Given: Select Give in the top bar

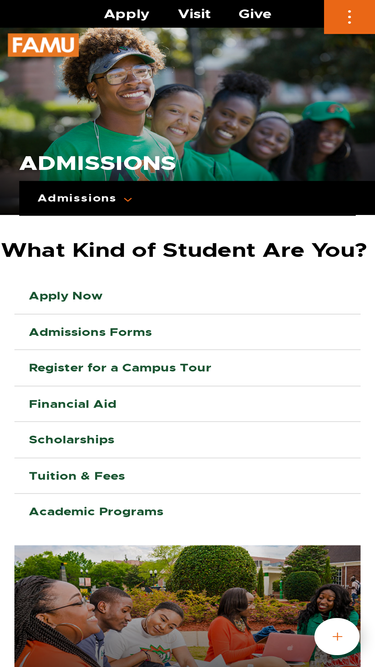Looking at the screenshot, I should coord(255,14).
